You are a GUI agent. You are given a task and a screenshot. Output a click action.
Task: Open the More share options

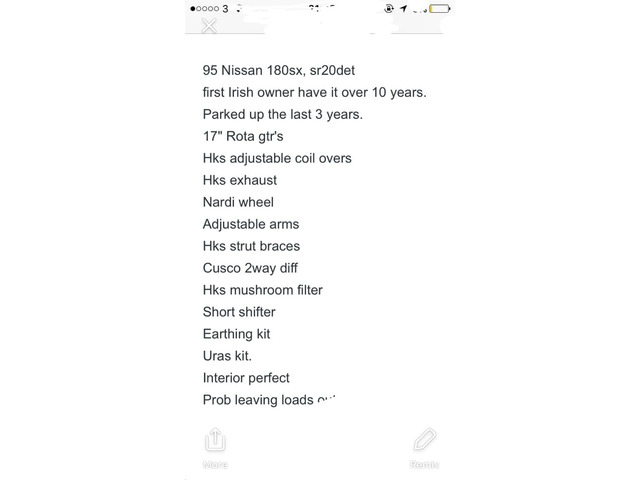[215, 441]
